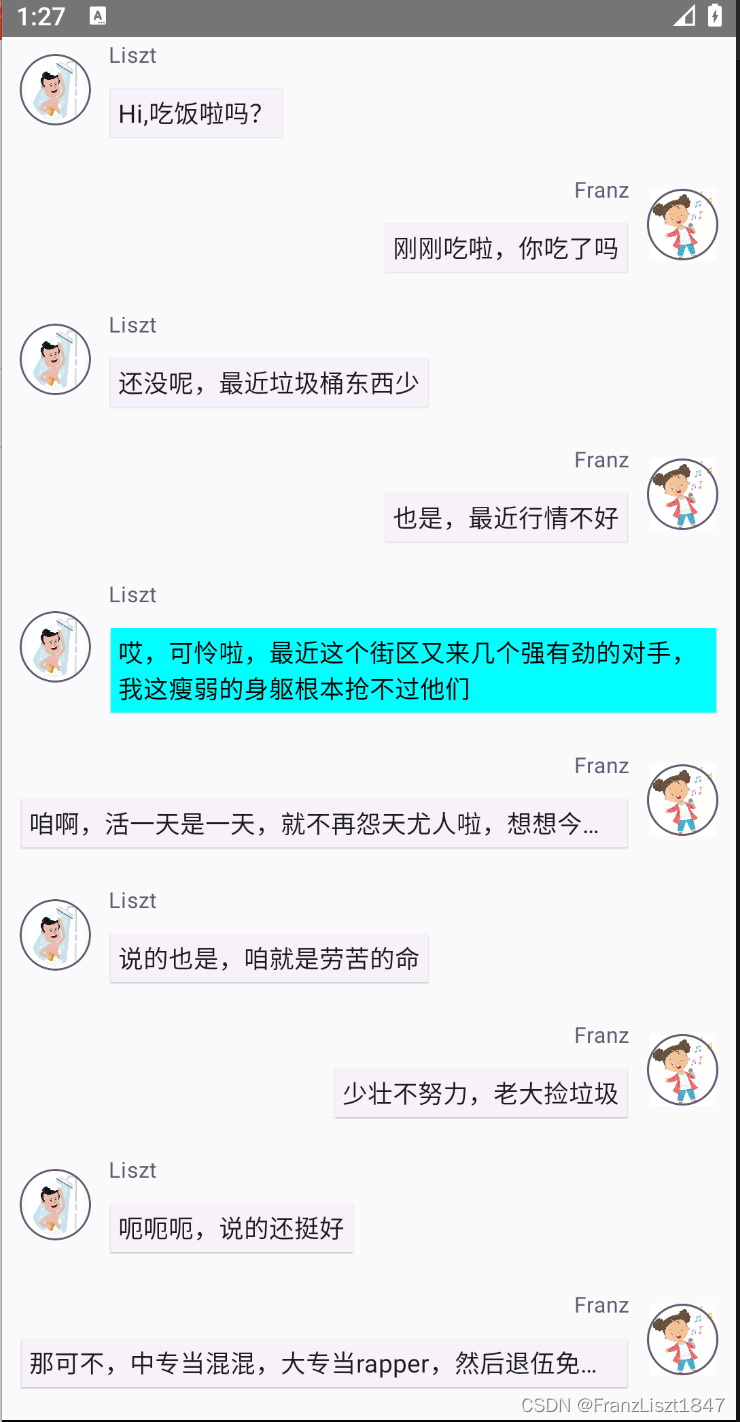Tap the message "说的也是,咱就是劳苦的命"
This screenshot has width=740, height=1422.
[x=269, y=959]
